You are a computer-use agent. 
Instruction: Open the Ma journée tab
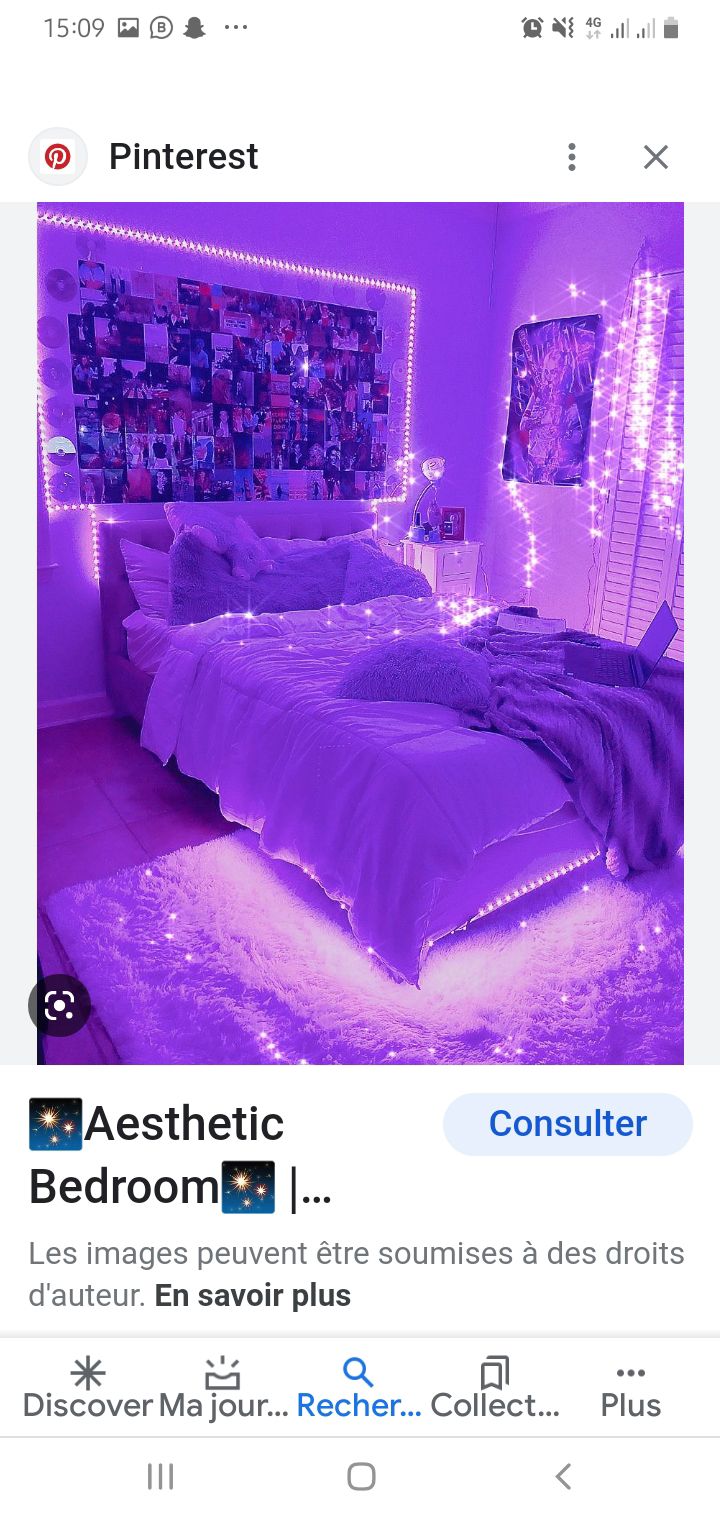point(223,1389)
